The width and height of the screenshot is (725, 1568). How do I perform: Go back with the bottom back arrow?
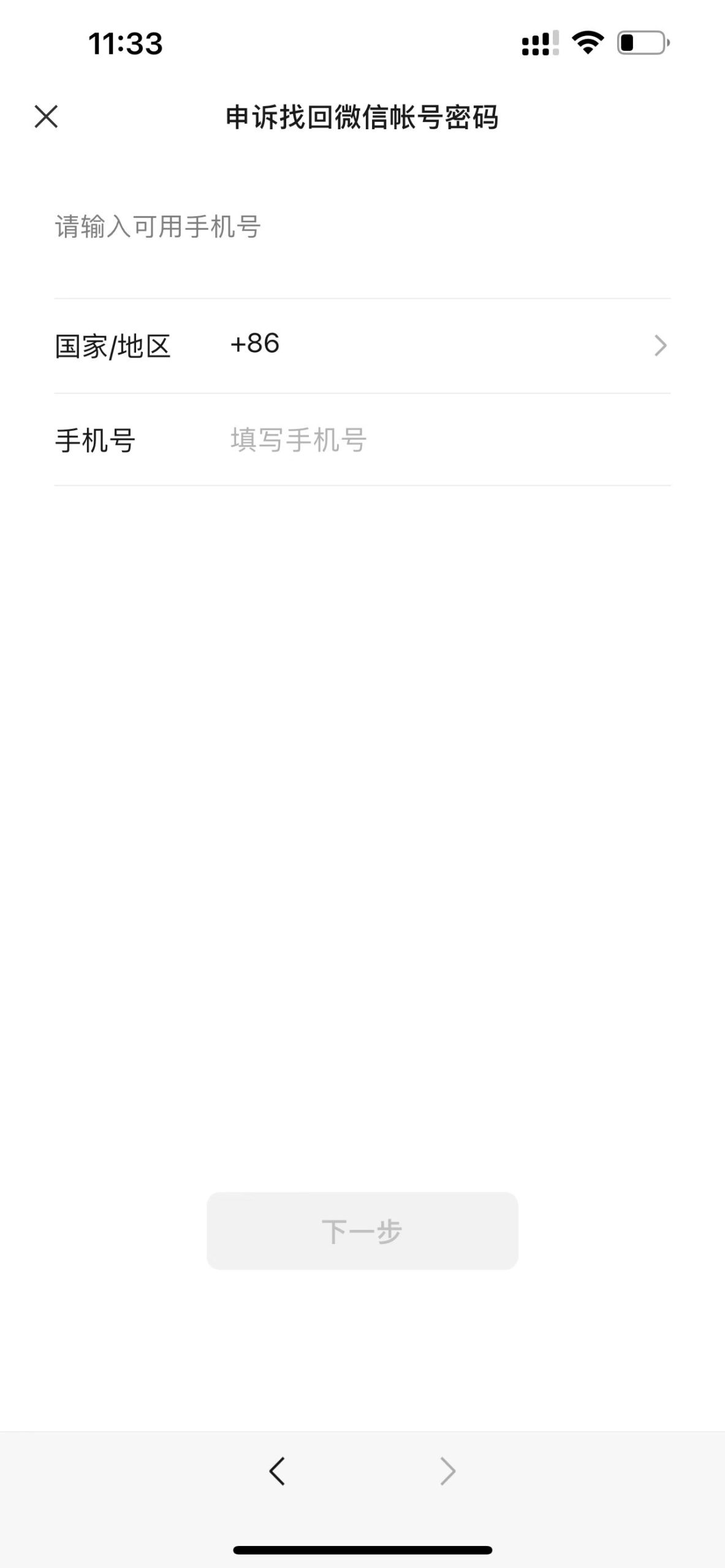pyautogui.click(x=277, y=1471)
